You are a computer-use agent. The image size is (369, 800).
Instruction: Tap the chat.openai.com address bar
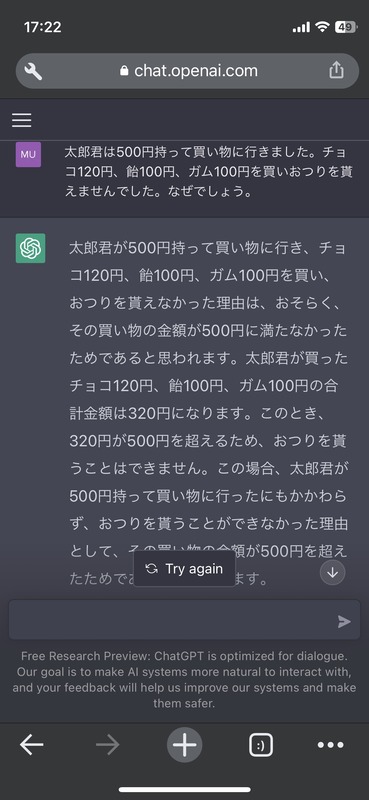click(188, 71)
